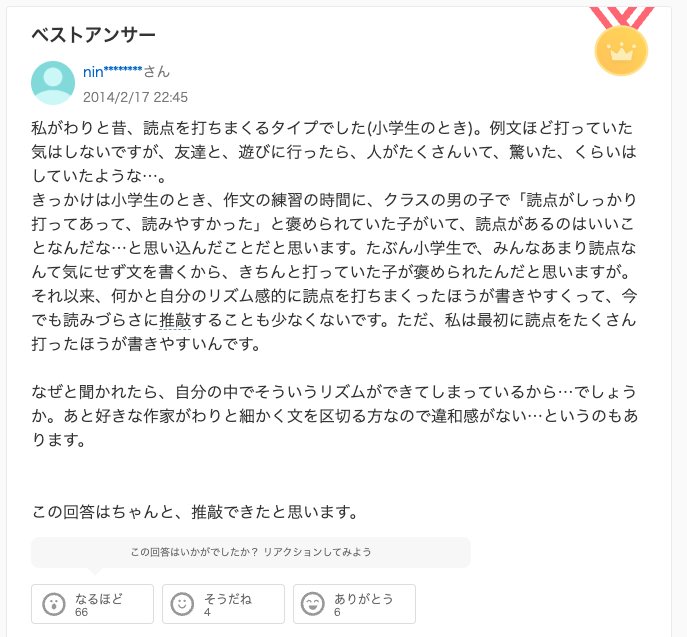Open the underlined 推敲 word link

tap(176, 319)
